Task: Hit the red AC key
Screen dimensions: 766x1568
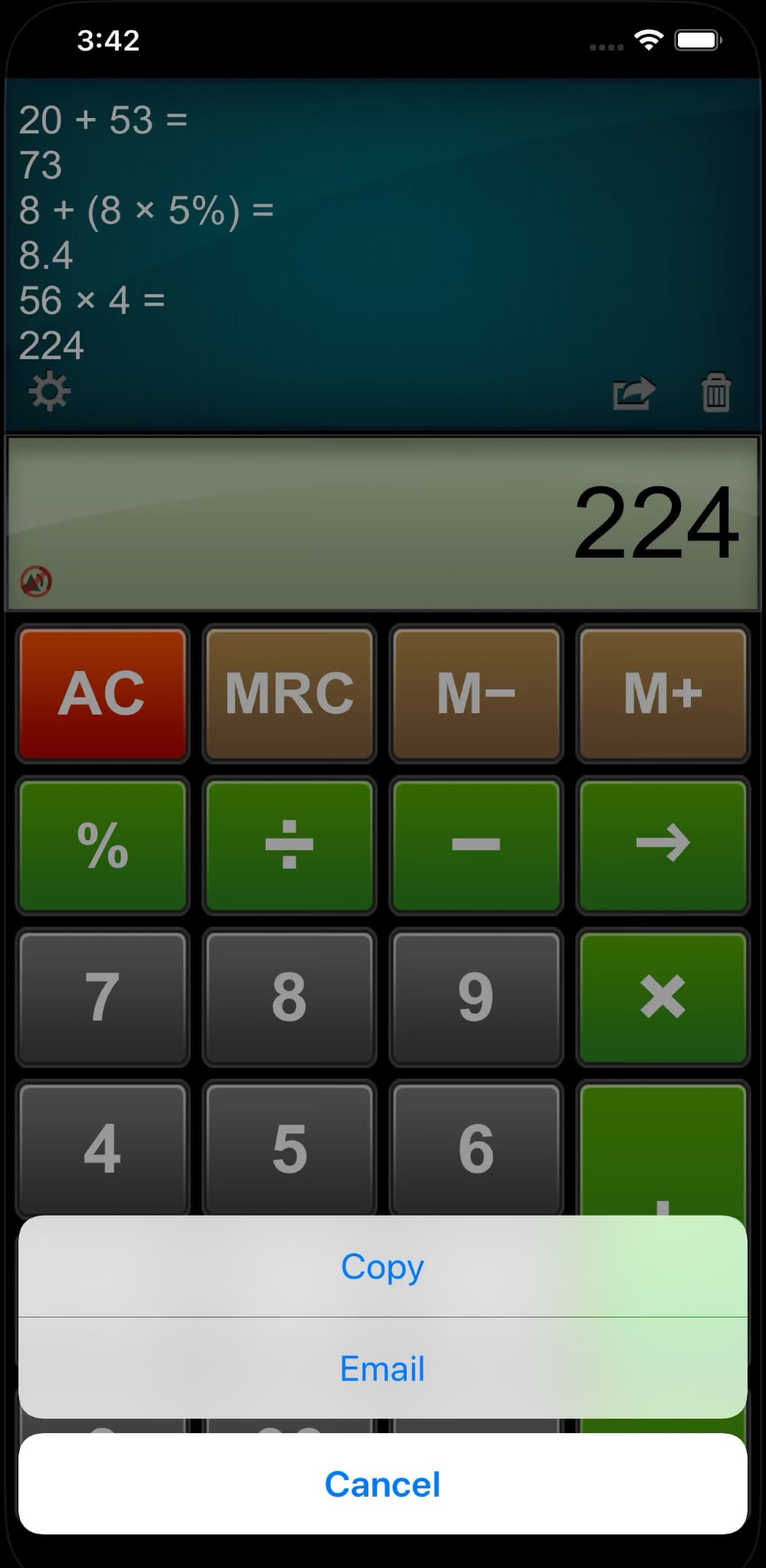Action: (103, 694)
